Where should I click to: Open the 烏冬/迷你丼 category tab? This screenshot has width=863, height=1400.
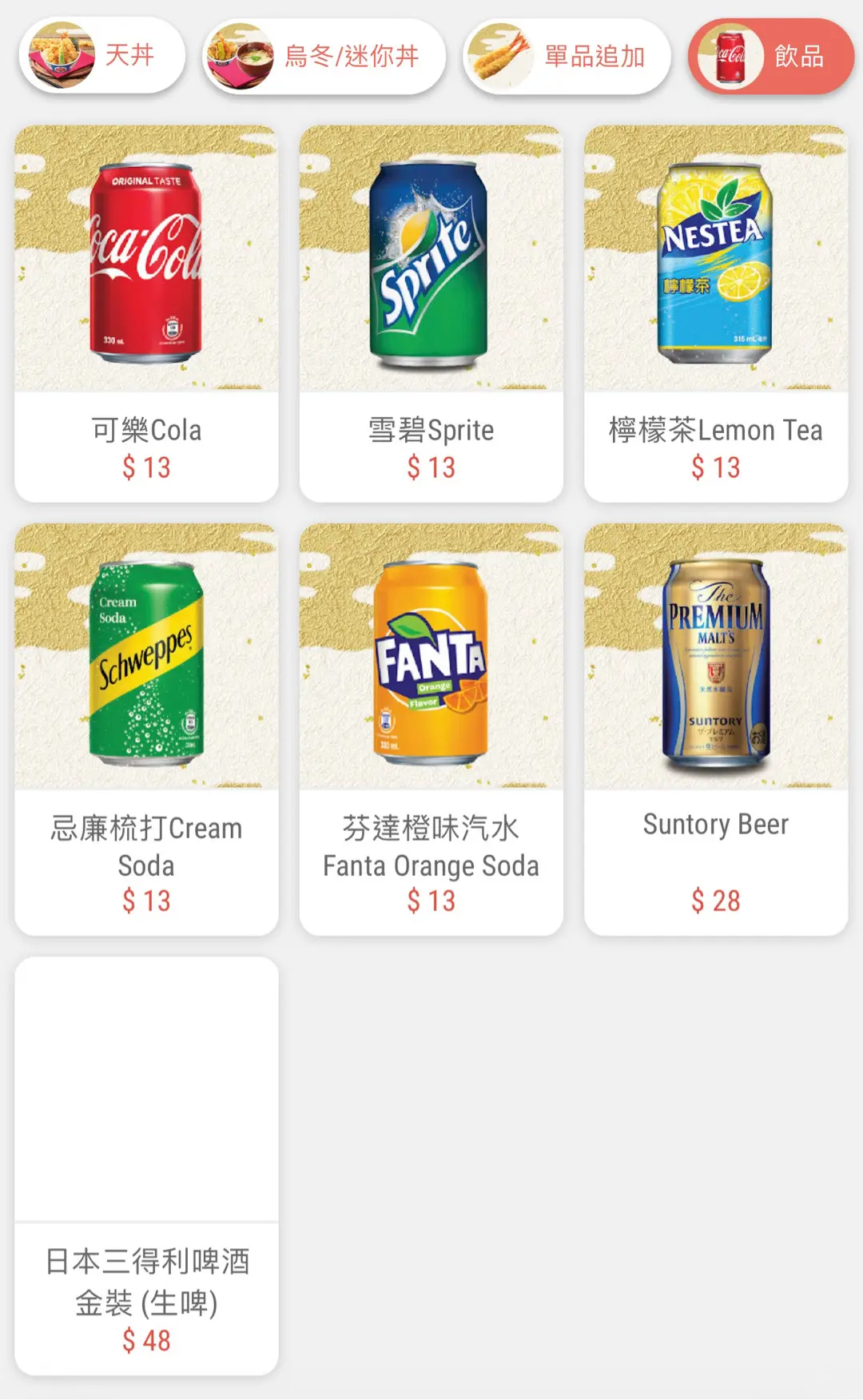click(324, 57)
